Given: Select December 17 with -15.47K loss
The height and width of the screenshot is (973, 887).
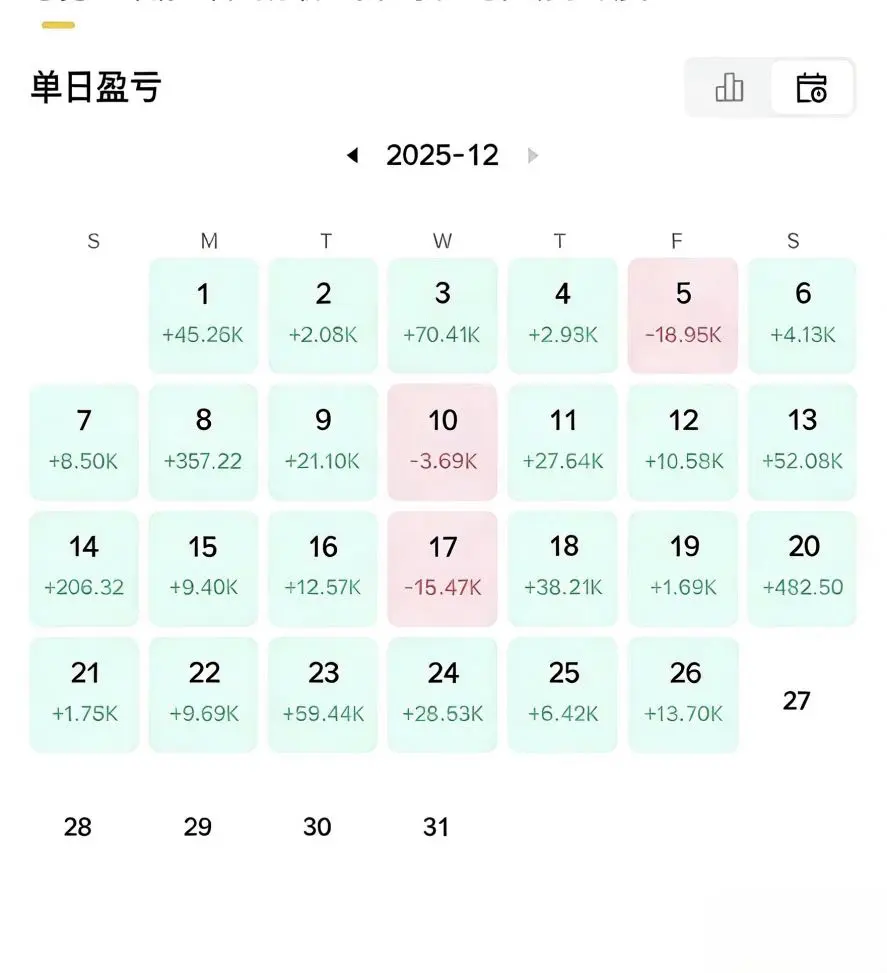Looking at the screenshot, I should (442, 566).
